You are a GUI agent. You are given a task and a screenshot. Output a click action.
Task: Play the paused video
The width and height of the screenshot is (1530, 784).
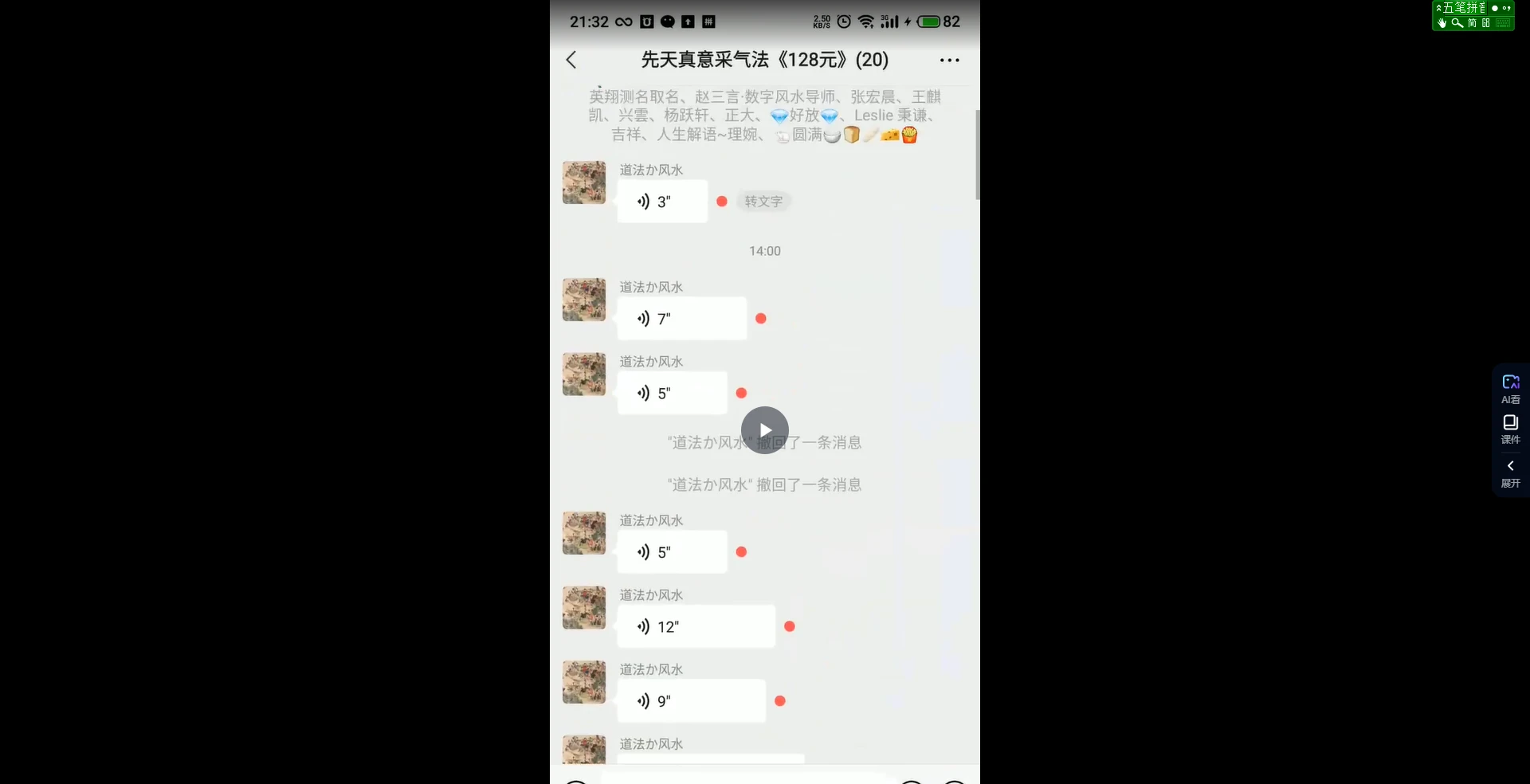tap(764, 430)
